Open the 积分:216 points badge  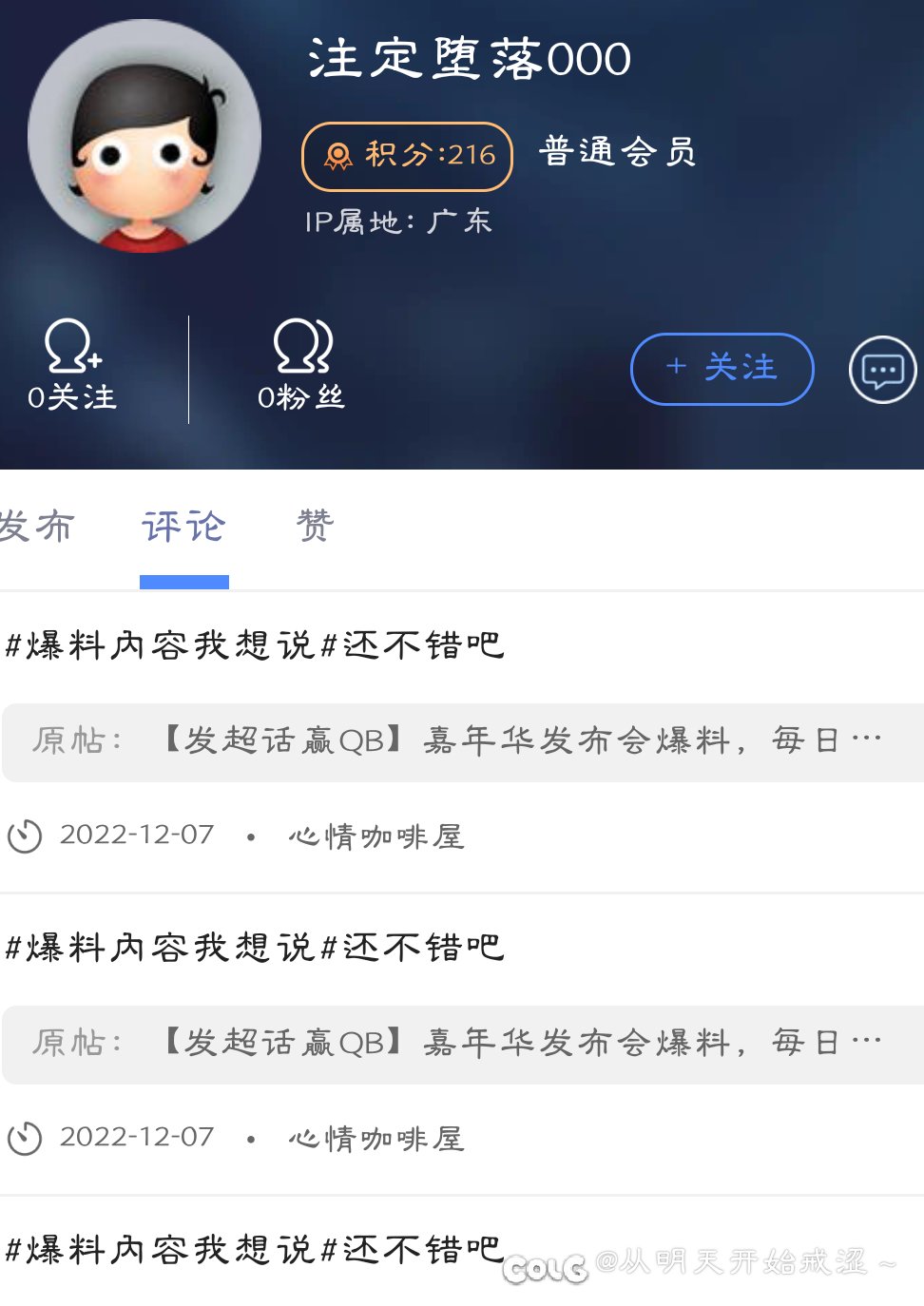(x=407, y=156)
